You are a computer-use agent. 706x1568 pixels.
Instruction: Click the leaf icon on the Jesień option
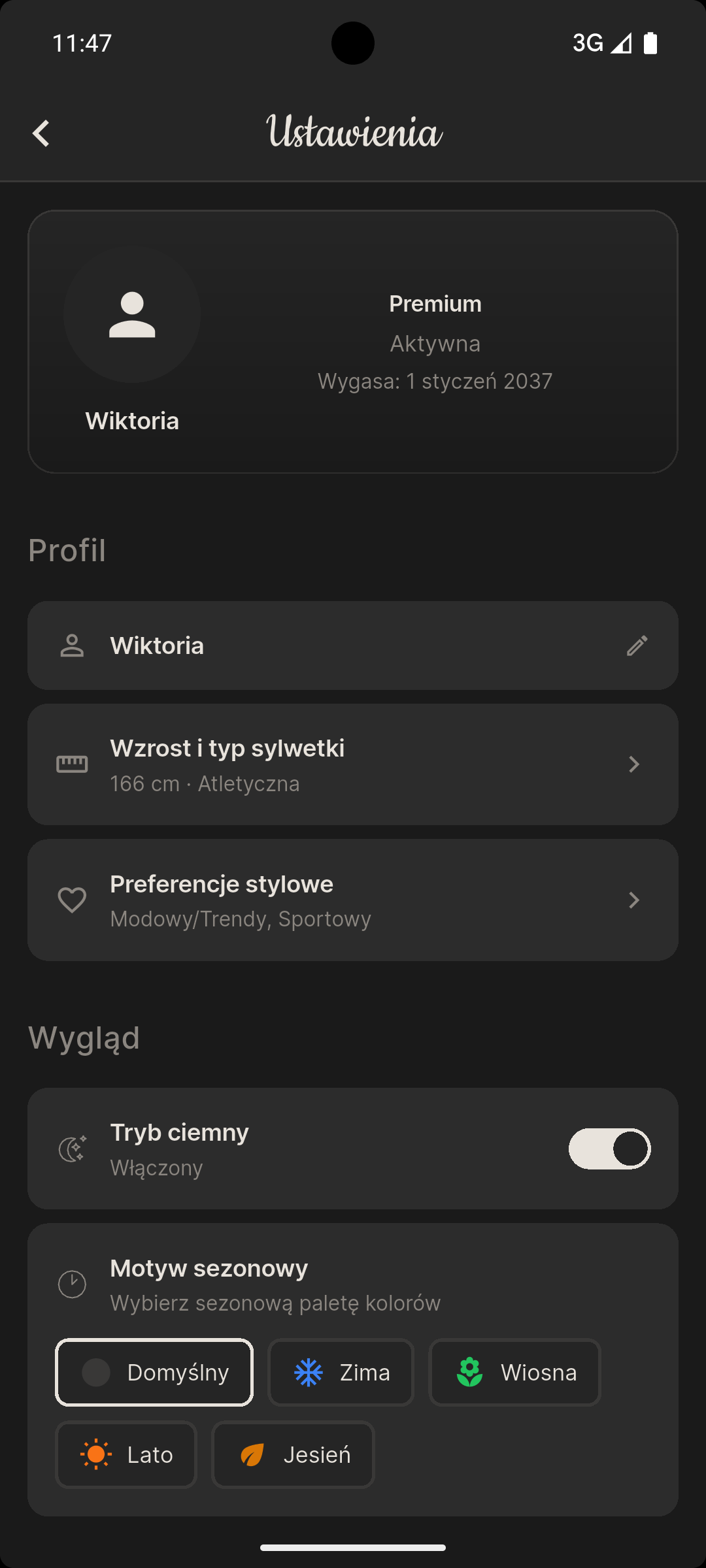click(252, 1454)
